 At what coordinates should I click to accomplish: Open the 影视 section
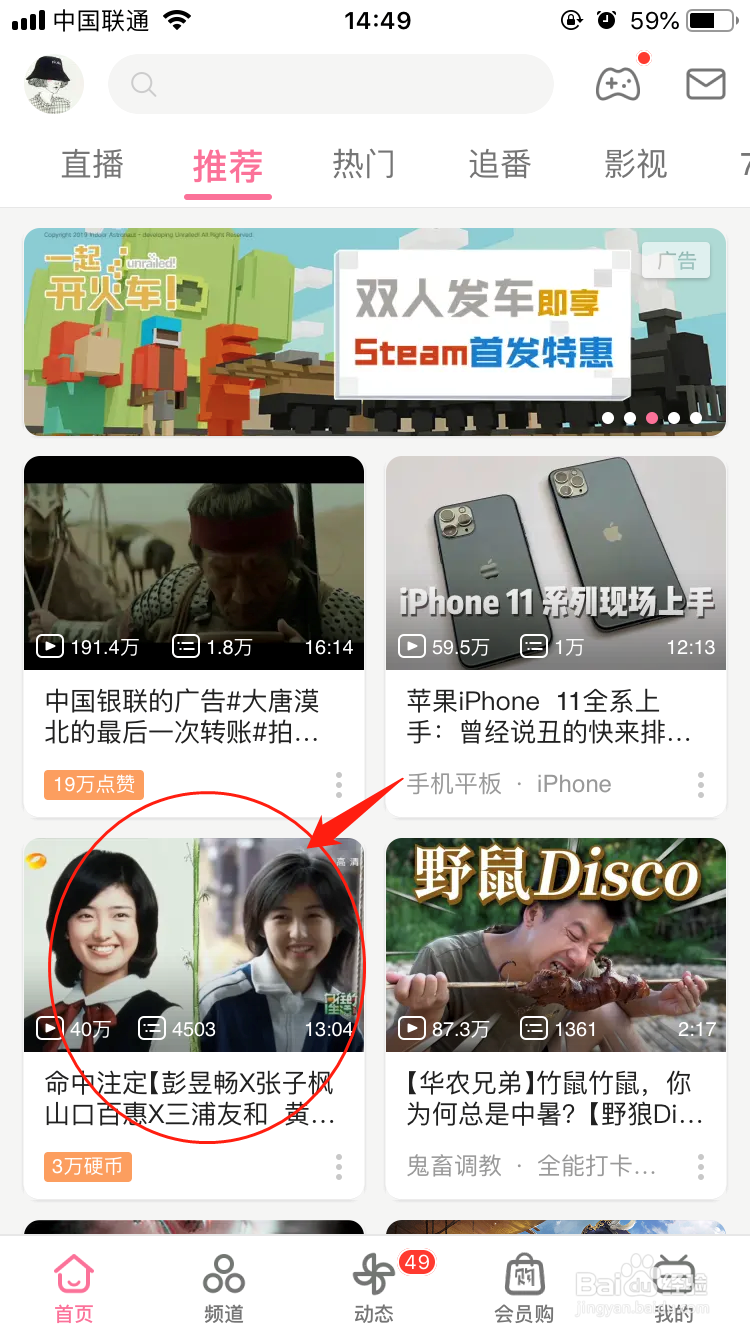[635, 165]
